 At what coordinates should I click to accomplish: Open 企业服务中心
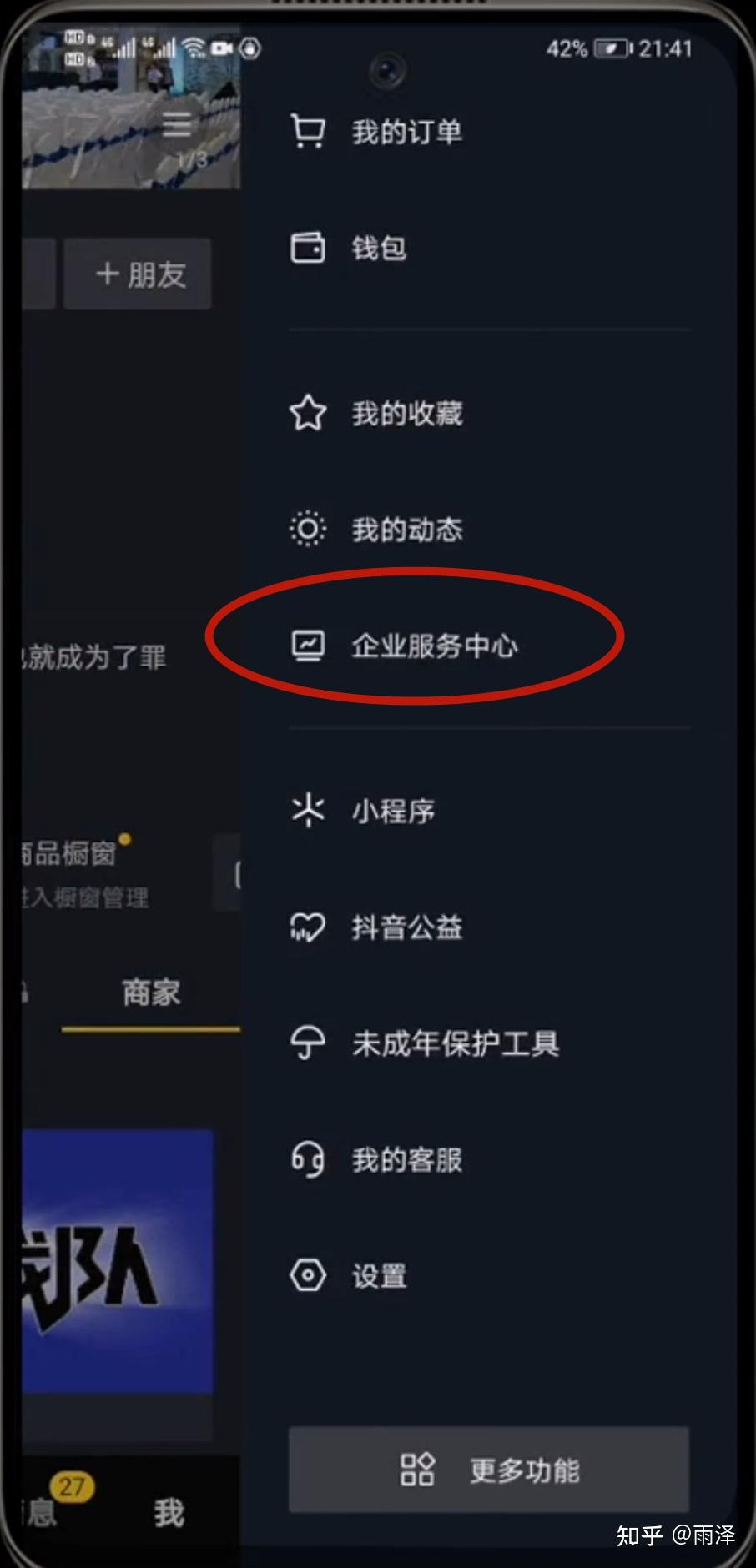click(x=489, y=646)
